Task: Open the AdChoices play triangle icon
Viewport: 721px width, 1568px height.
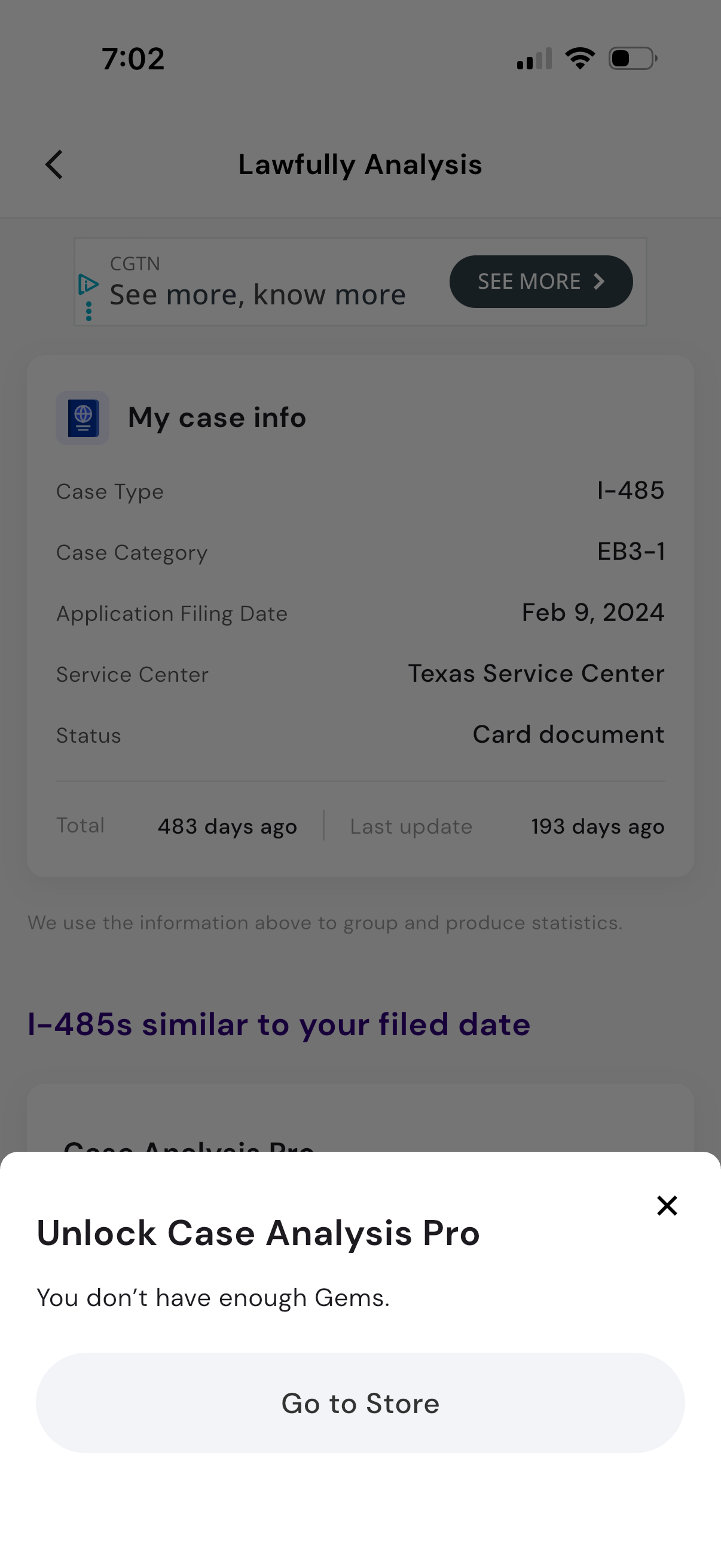Action: pyautogui.click(x=89, y=283)
